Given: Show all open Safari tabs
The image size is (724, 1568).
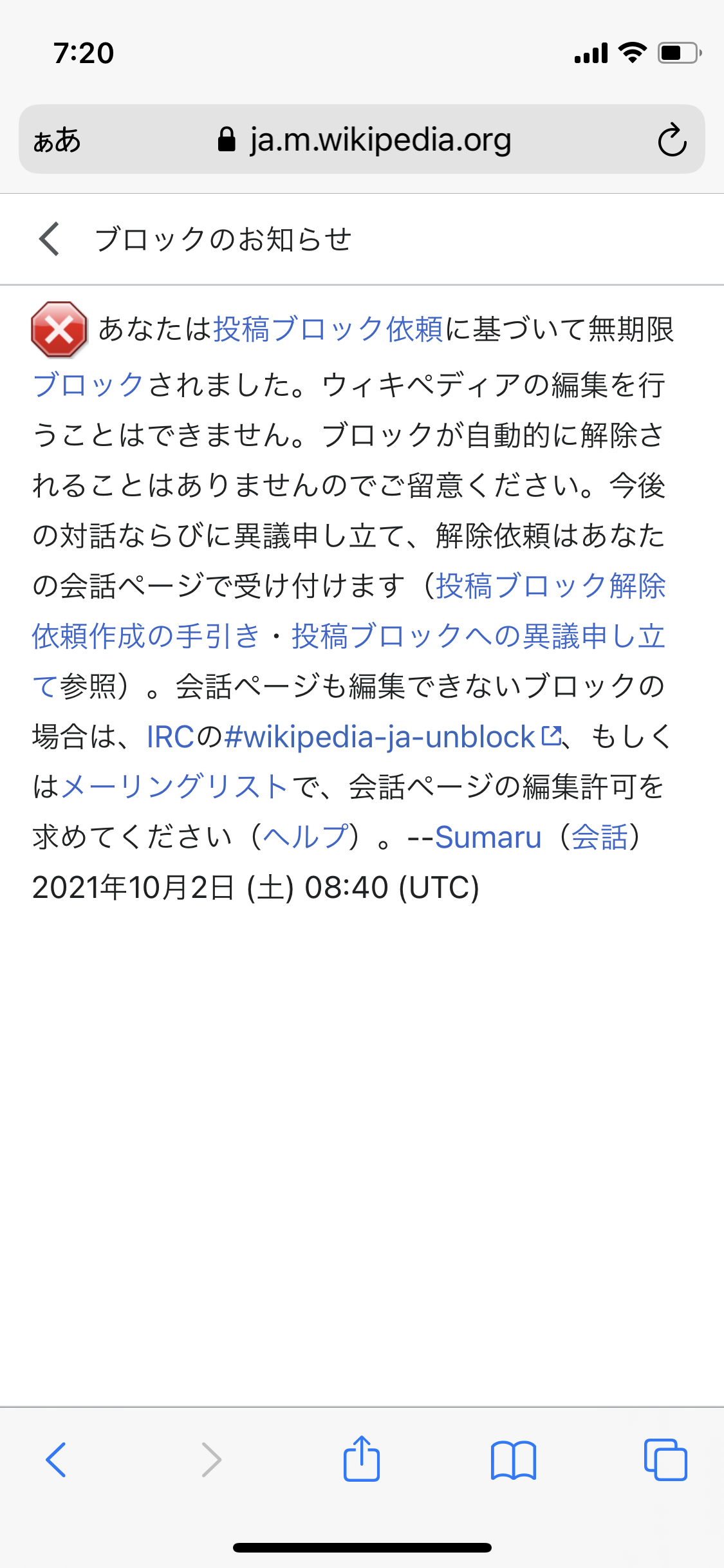Looking at the screenshot, I should [665, 1460].
